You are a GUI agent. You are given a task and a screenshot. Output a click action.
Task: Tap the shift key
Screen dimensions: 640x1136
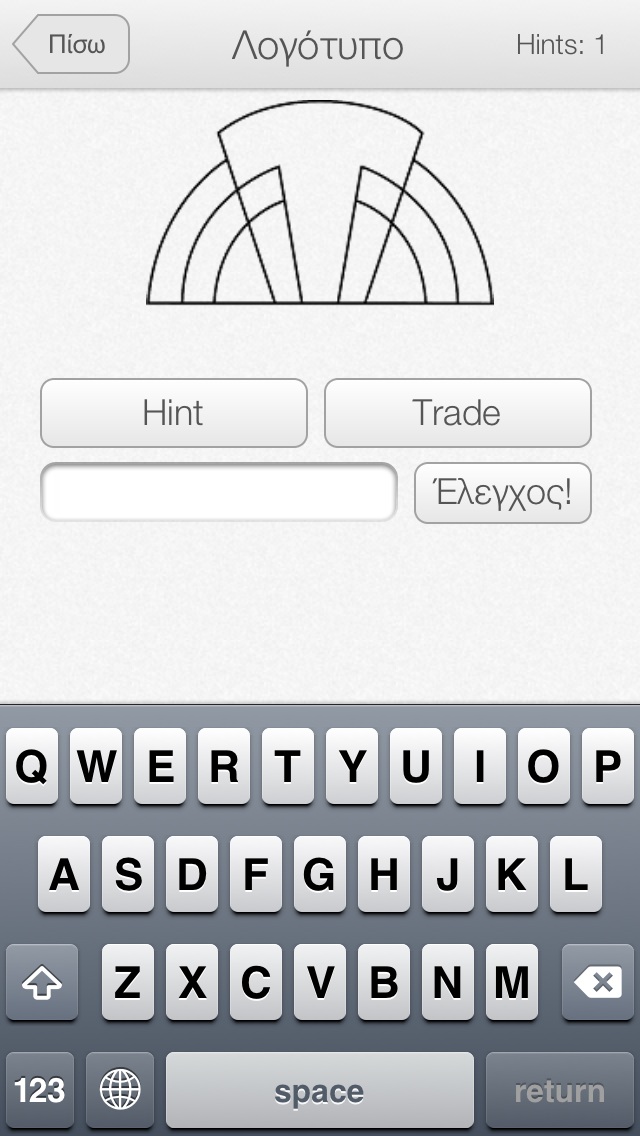pyautogui.click(x=41, y=982)
